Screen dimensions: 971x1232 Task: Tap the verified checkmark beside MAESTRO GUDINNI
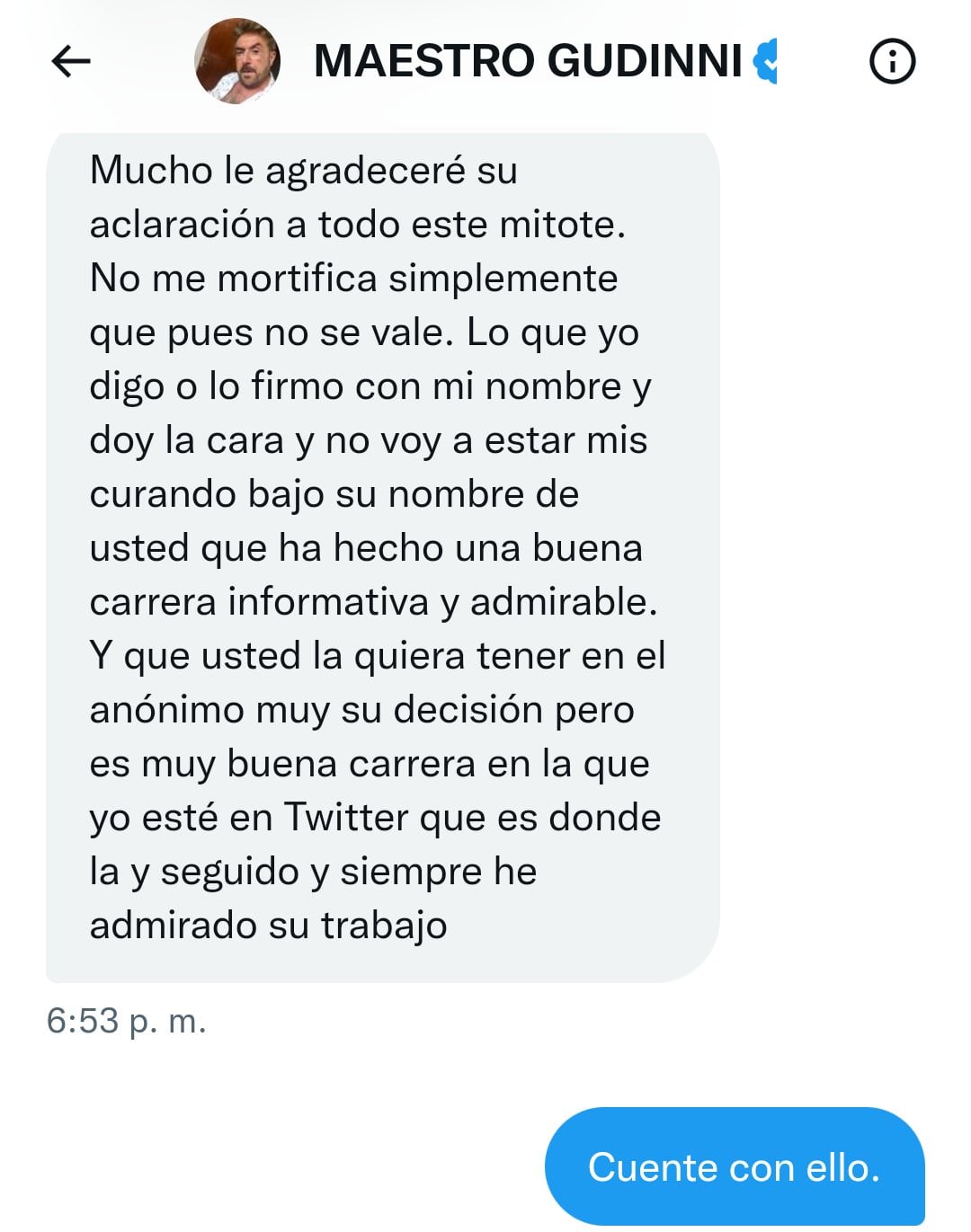tap(765, 63)
